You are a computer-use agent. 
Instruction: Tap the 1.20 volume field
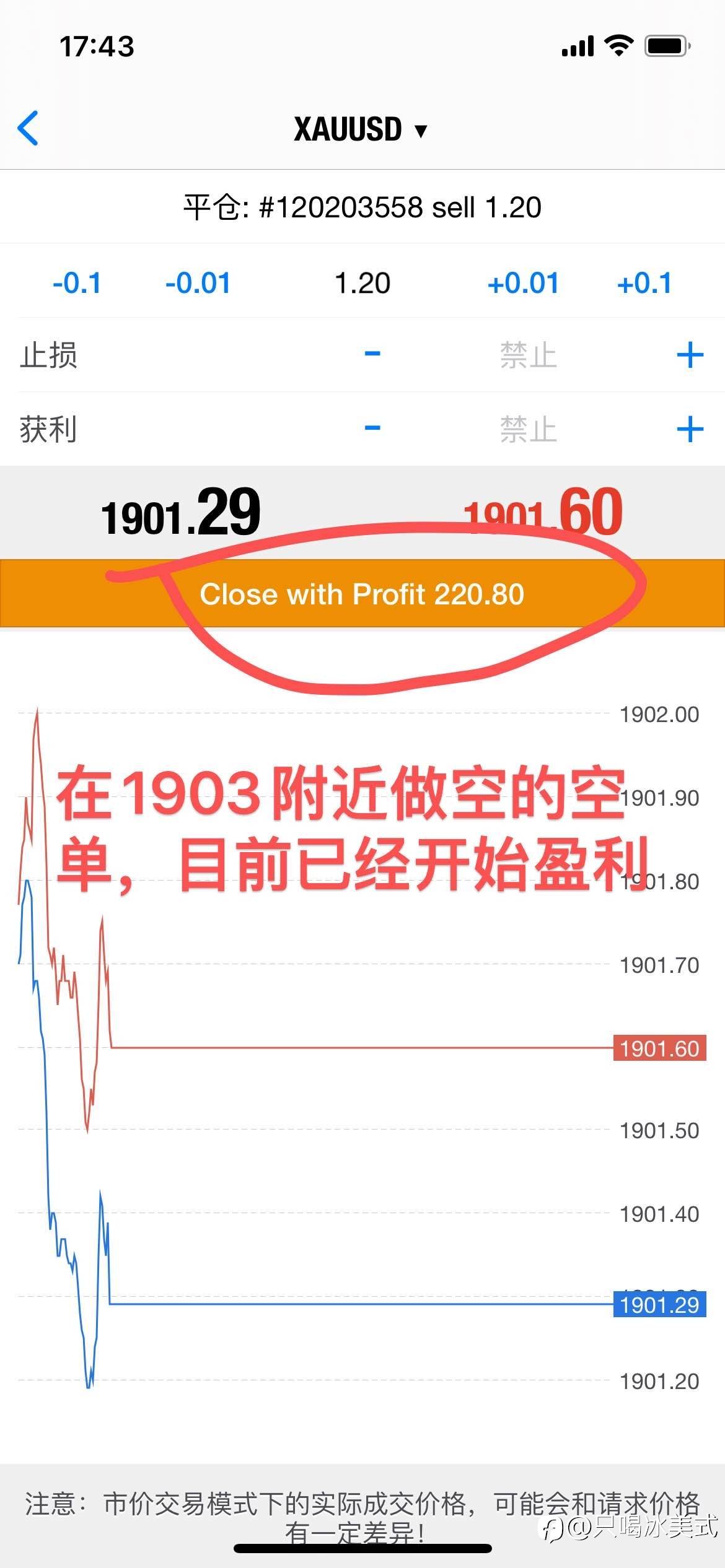(362, 283)
